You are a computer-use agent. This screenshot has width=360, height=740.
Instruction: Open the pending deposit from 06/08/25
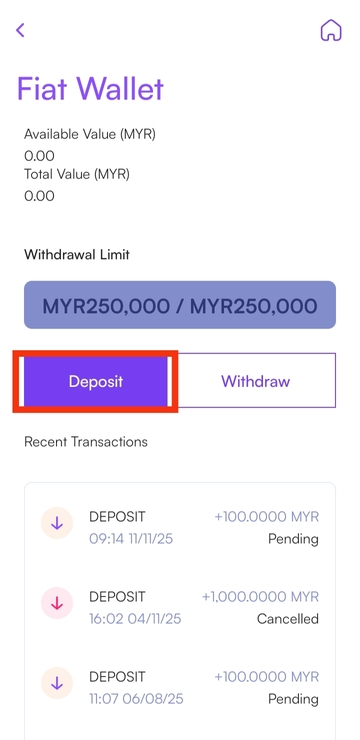coord(180,687)
